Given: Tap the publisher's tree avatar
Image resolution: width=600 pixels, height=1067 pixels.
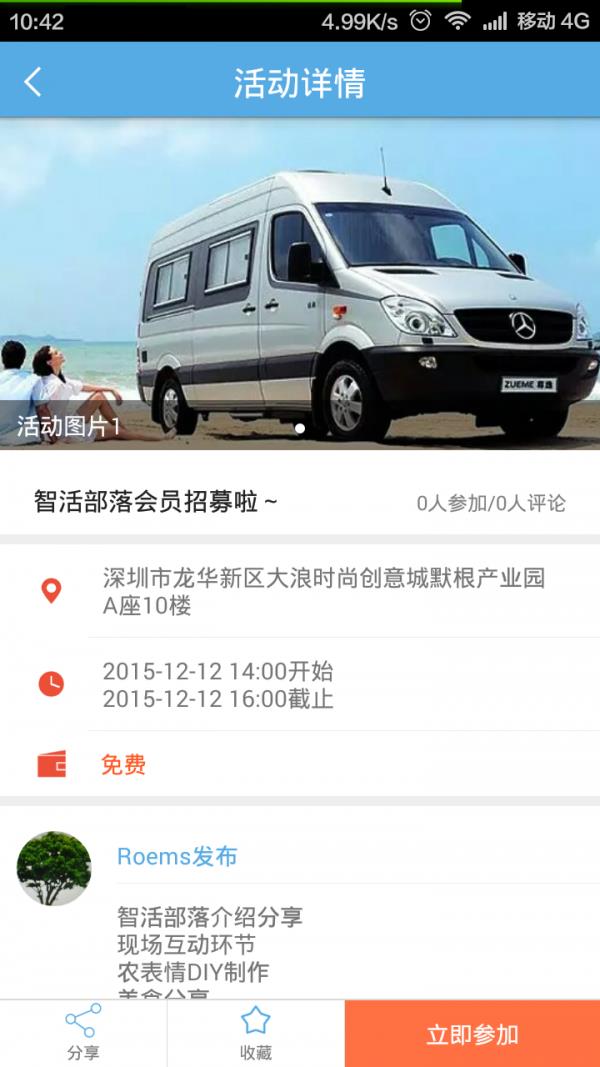Looking at the screenshot, I should [x=54, y=868].
